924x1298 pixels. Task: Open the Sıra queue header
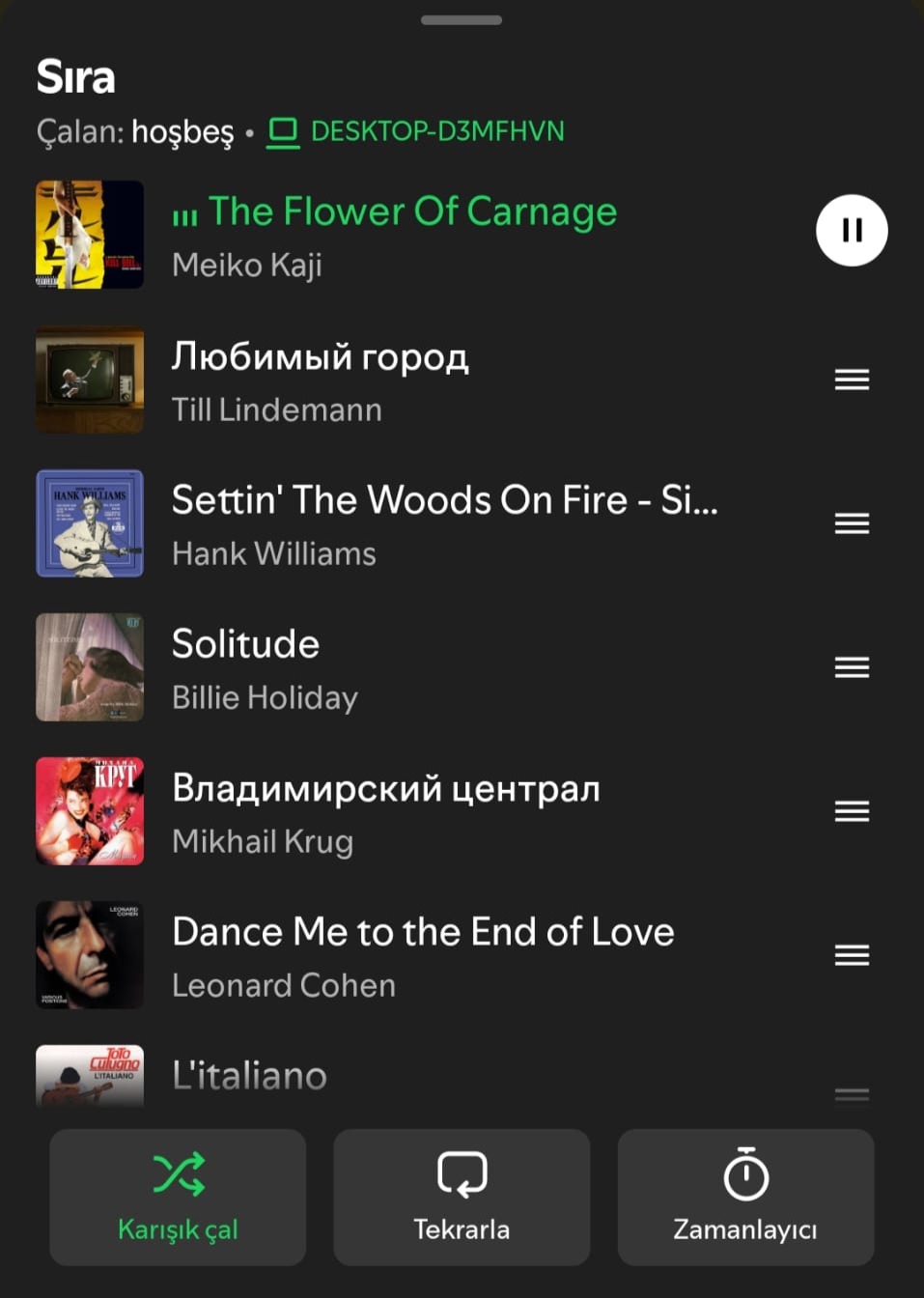coord(75,77)
